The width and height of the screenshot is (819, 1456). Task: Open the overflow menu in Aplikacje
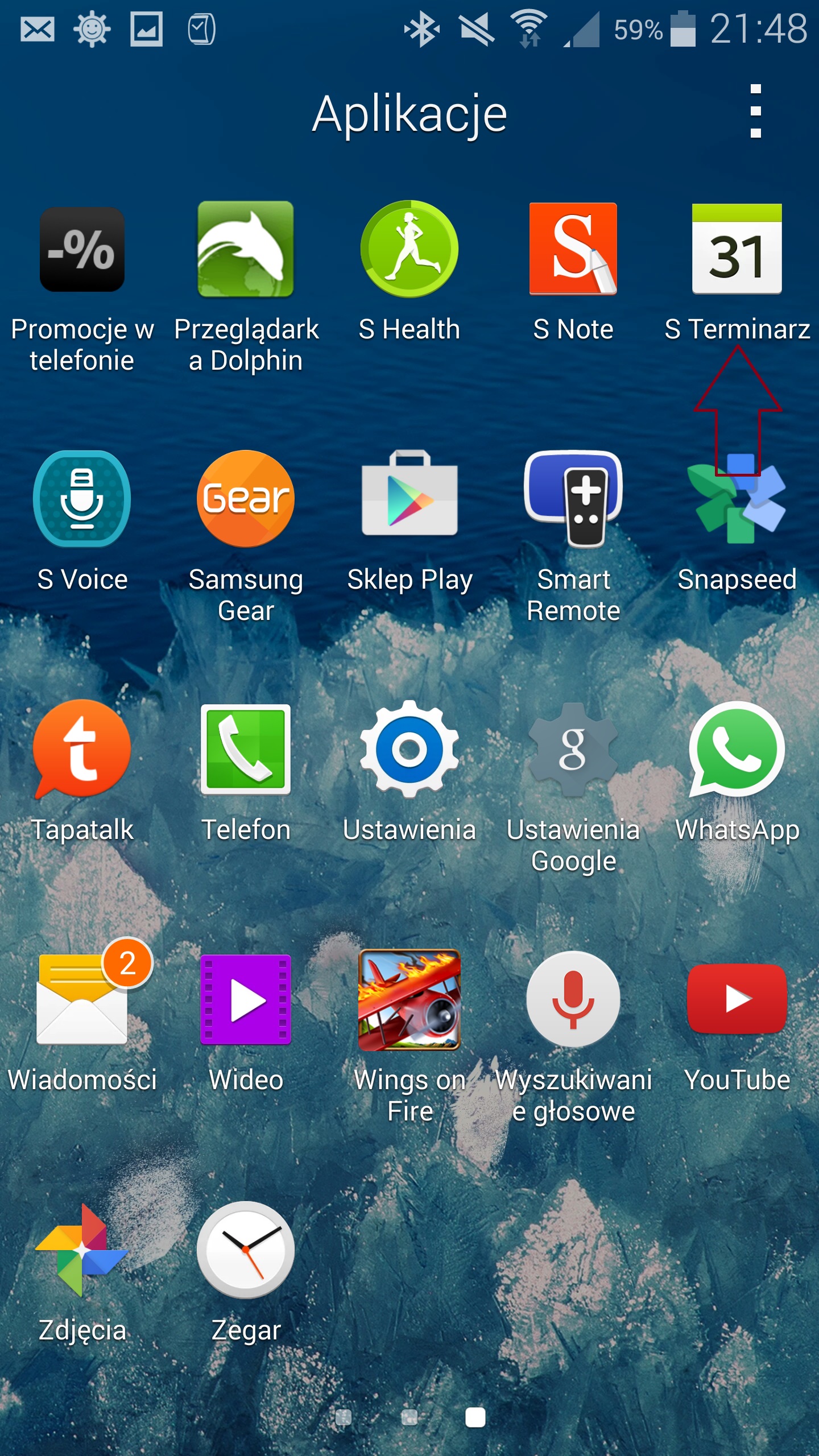[x=755, y=111]
